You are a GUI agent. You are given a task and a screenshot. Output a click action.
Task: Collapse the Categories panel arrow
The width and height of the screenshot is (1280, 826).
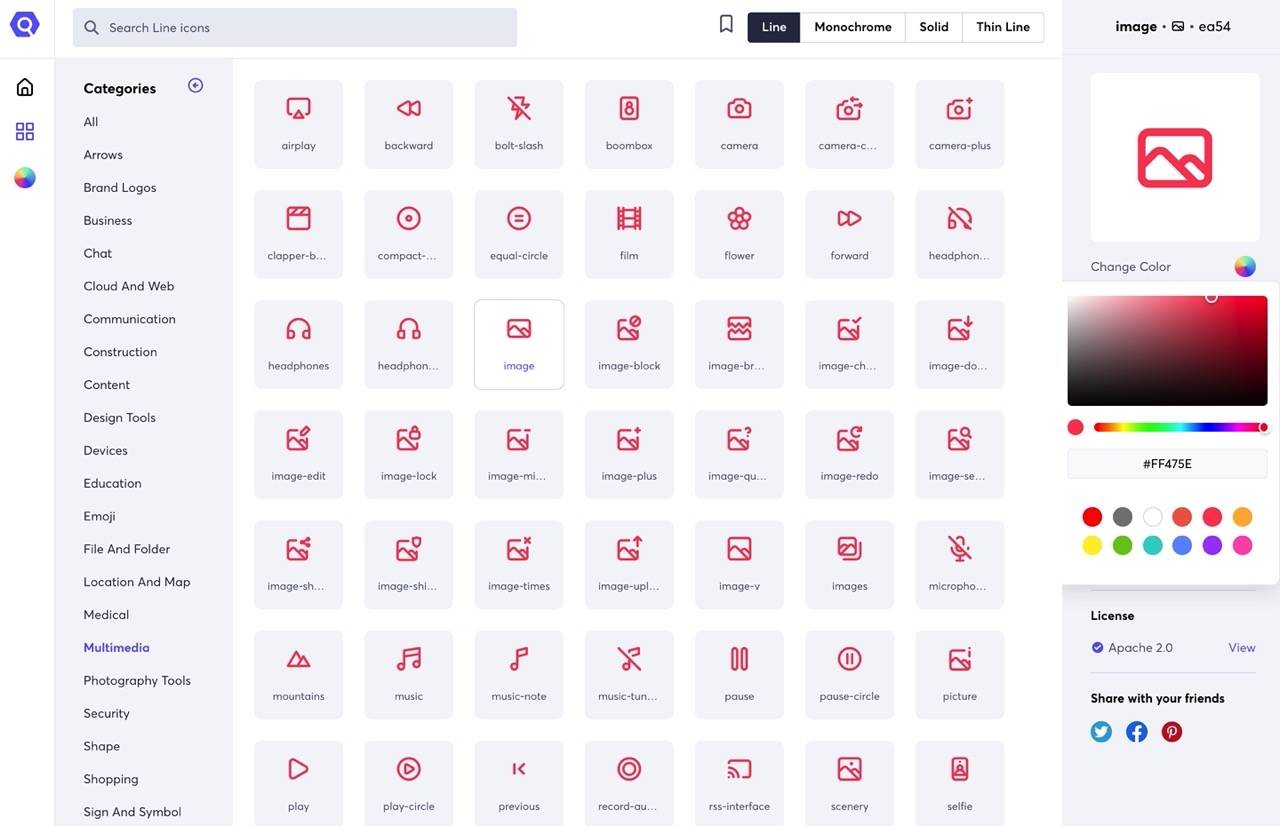pos(195,86)
